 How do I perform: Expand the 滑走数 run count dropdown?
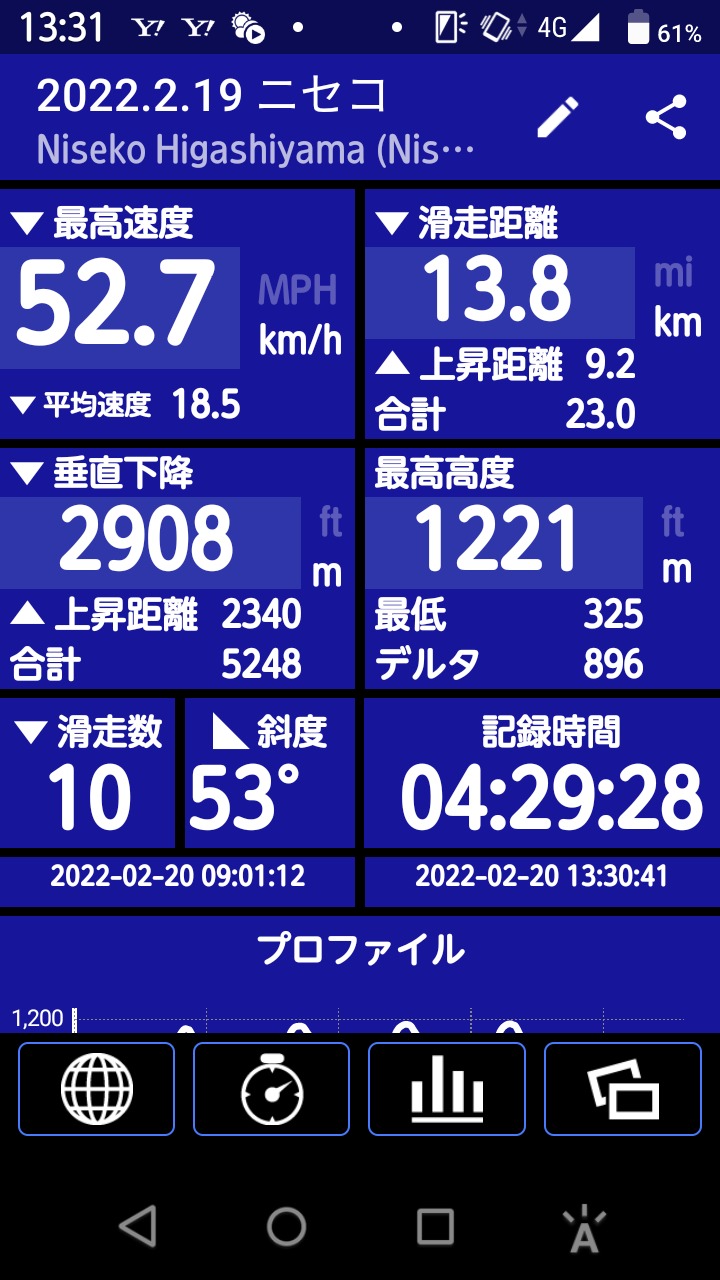tap(33, 733)
